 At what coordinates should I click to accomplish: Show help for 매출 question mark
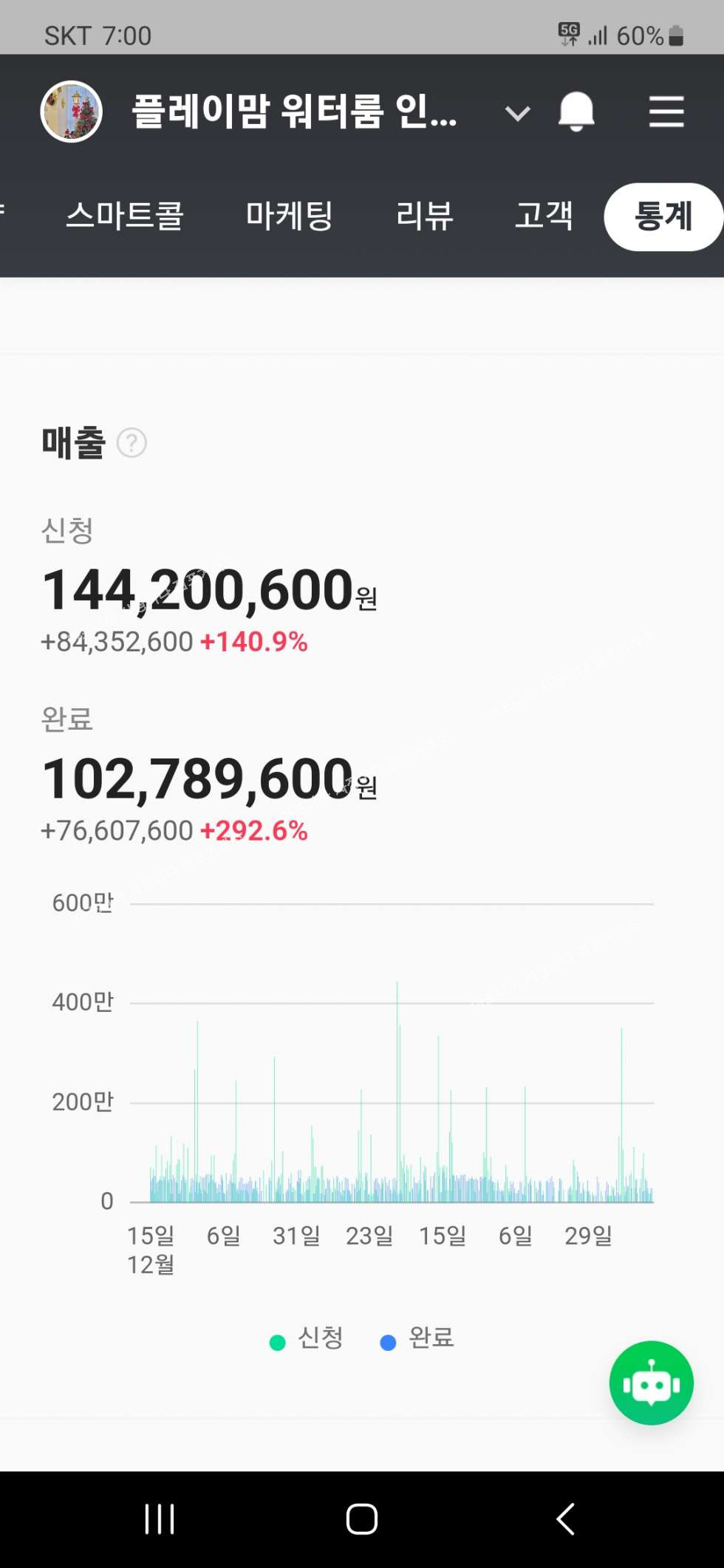click(x=132, y=443)
